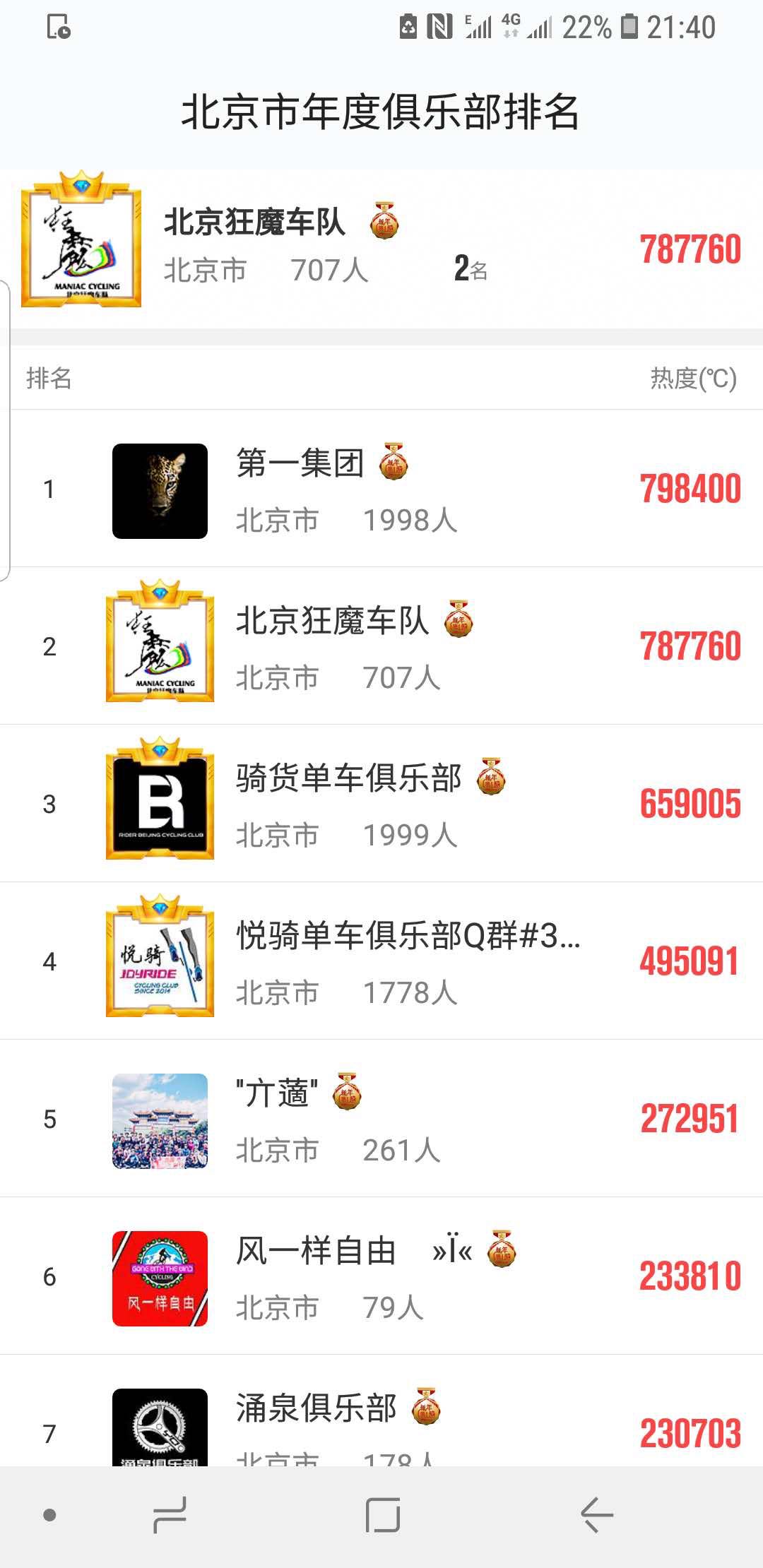Open the rank 5 club with 261人

tap(381, 1119)
